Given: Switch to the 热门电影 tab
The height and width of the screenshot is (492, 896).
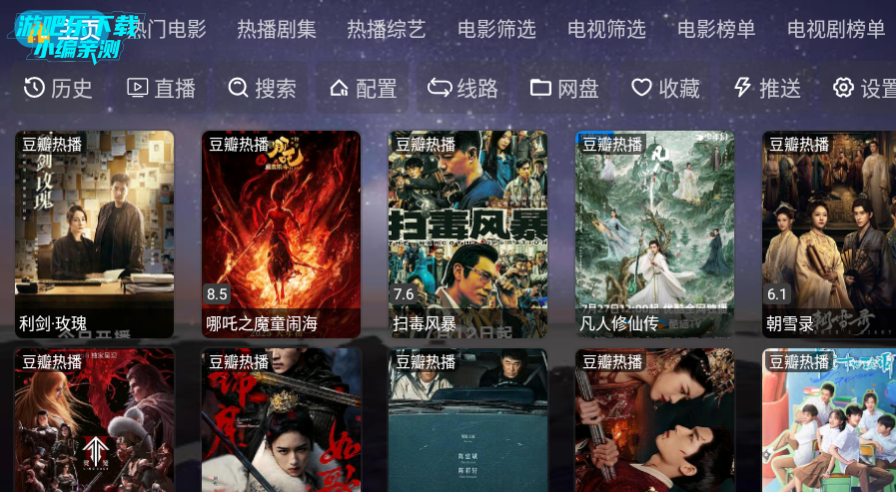Looking at the screenshot, I should coord(172,29).
